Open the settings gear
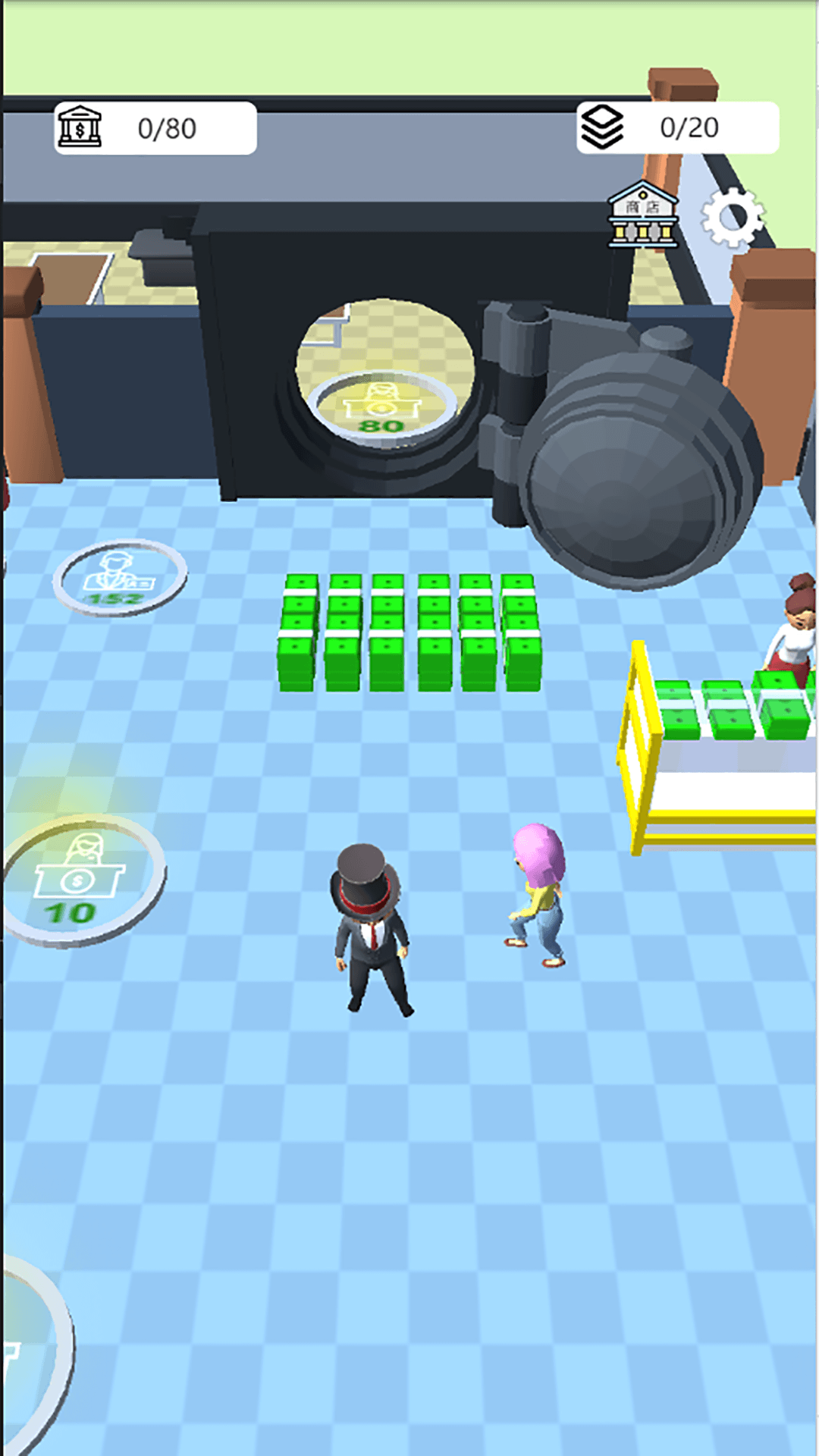 click(732, 218)
